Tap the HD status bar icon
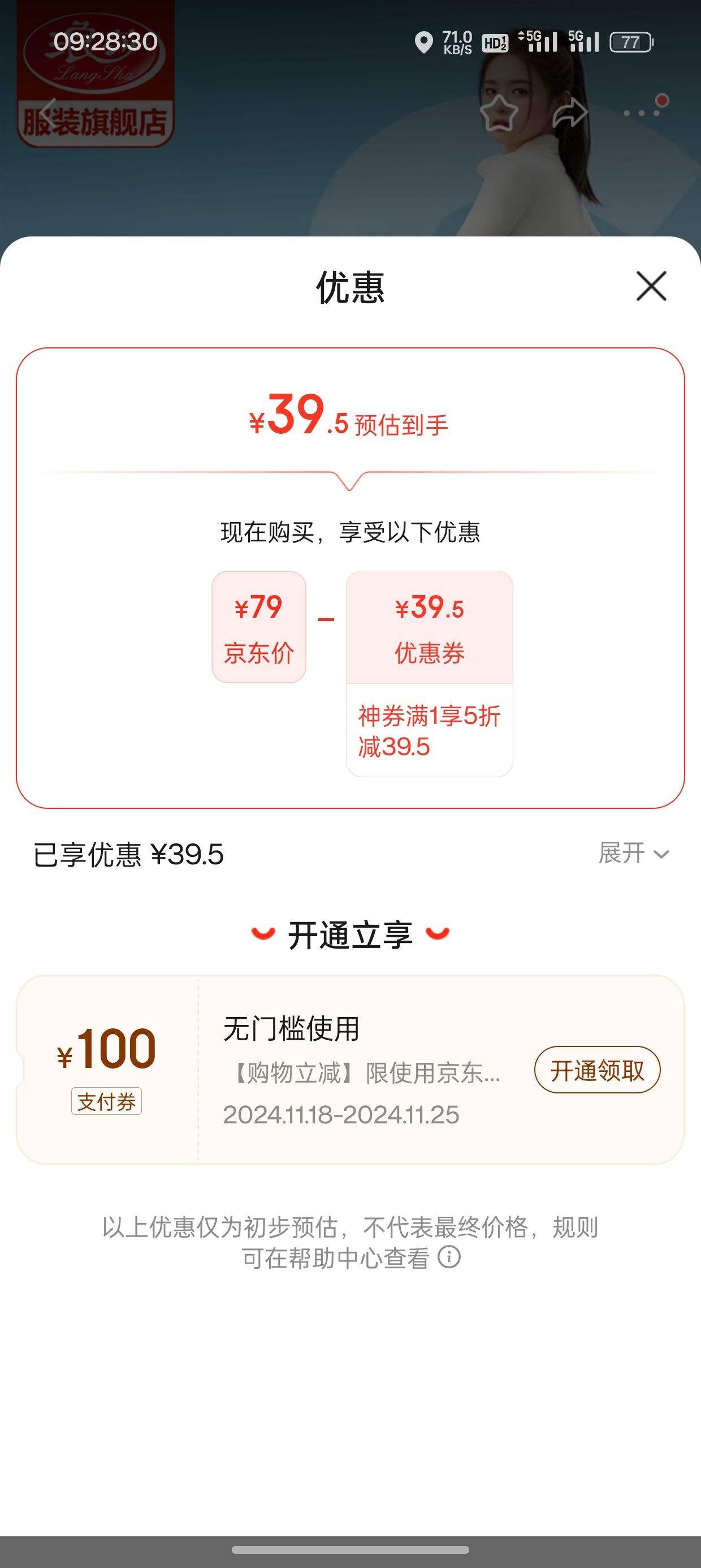The height and width of the screenshot is (1568, 701). click(x=494, y=40)
